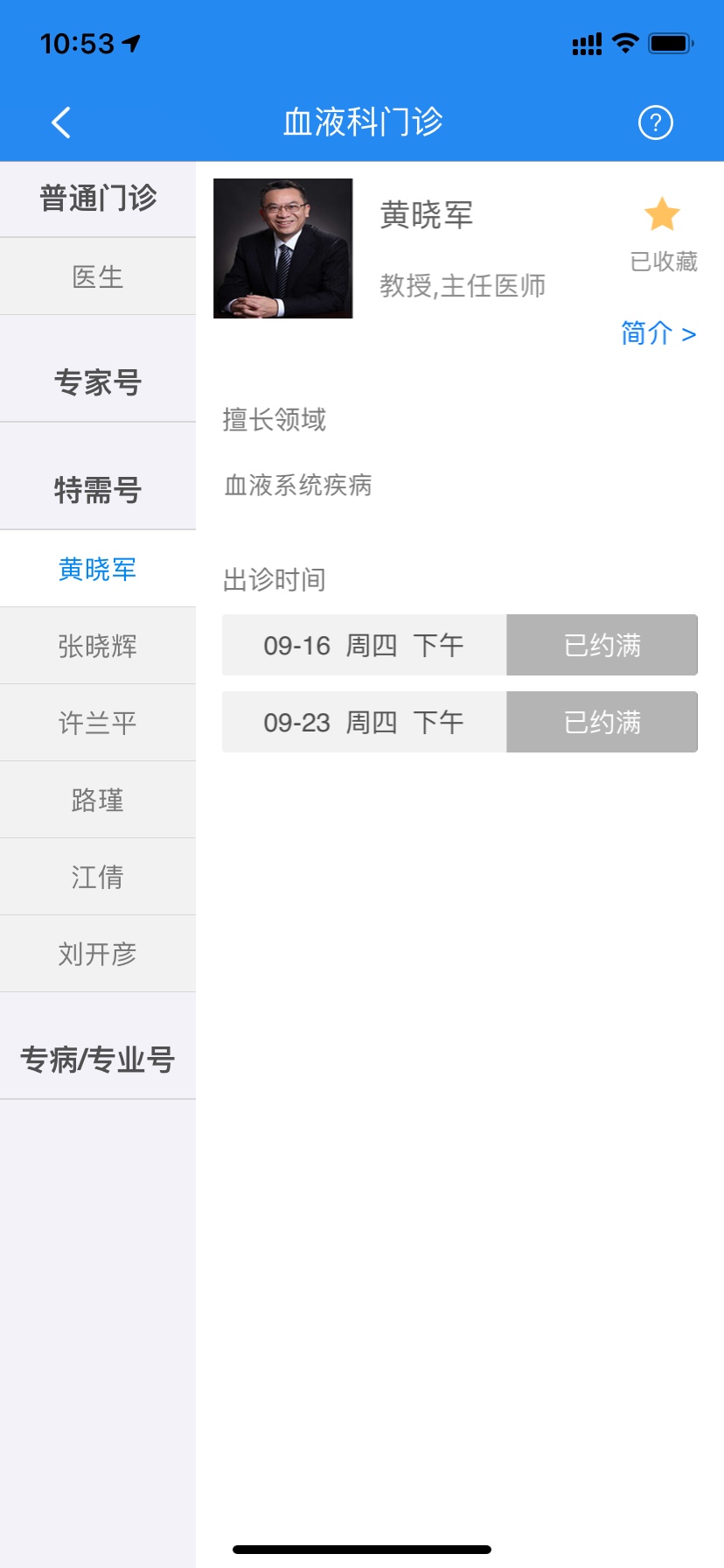Choose doctor 刘开彦 from the list
This screenshot has height=1568, width=724.
click(98, 954)
